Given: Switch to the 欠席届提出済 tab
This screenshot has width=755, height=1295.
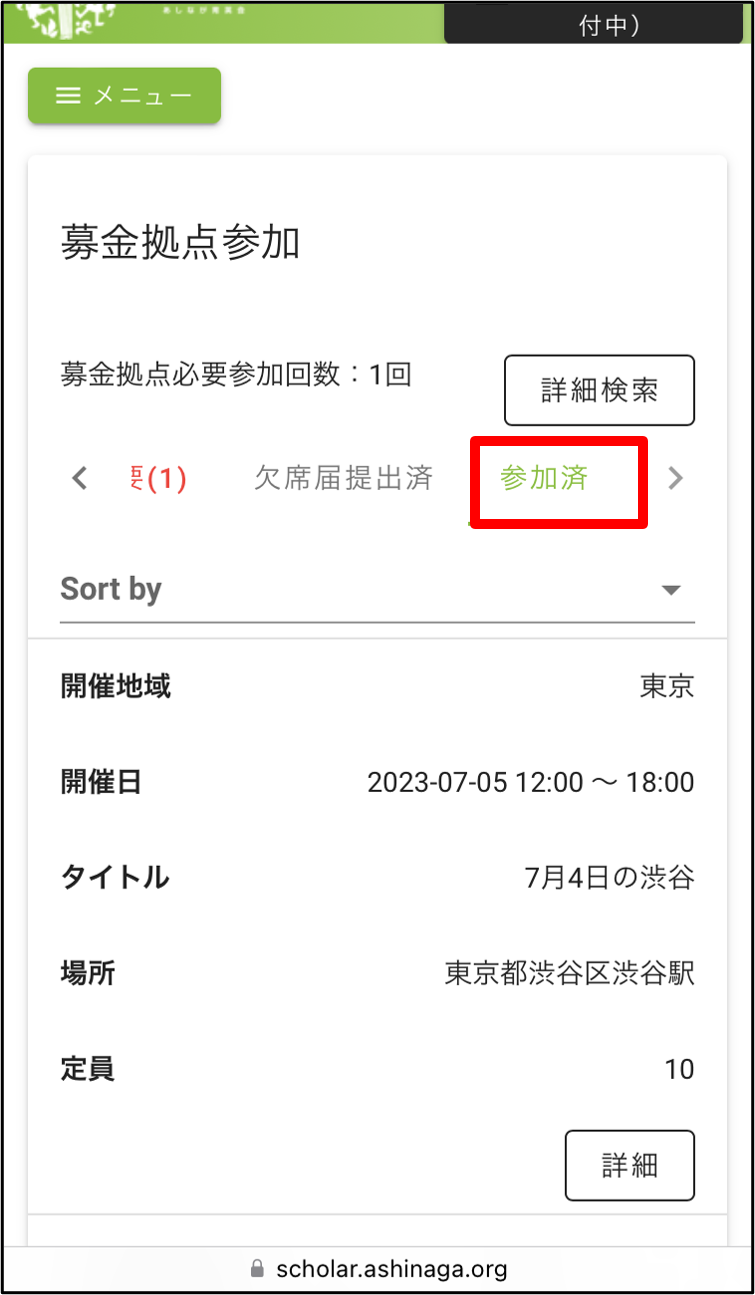Looking at the screenshot, I should (x=343, y=479).
